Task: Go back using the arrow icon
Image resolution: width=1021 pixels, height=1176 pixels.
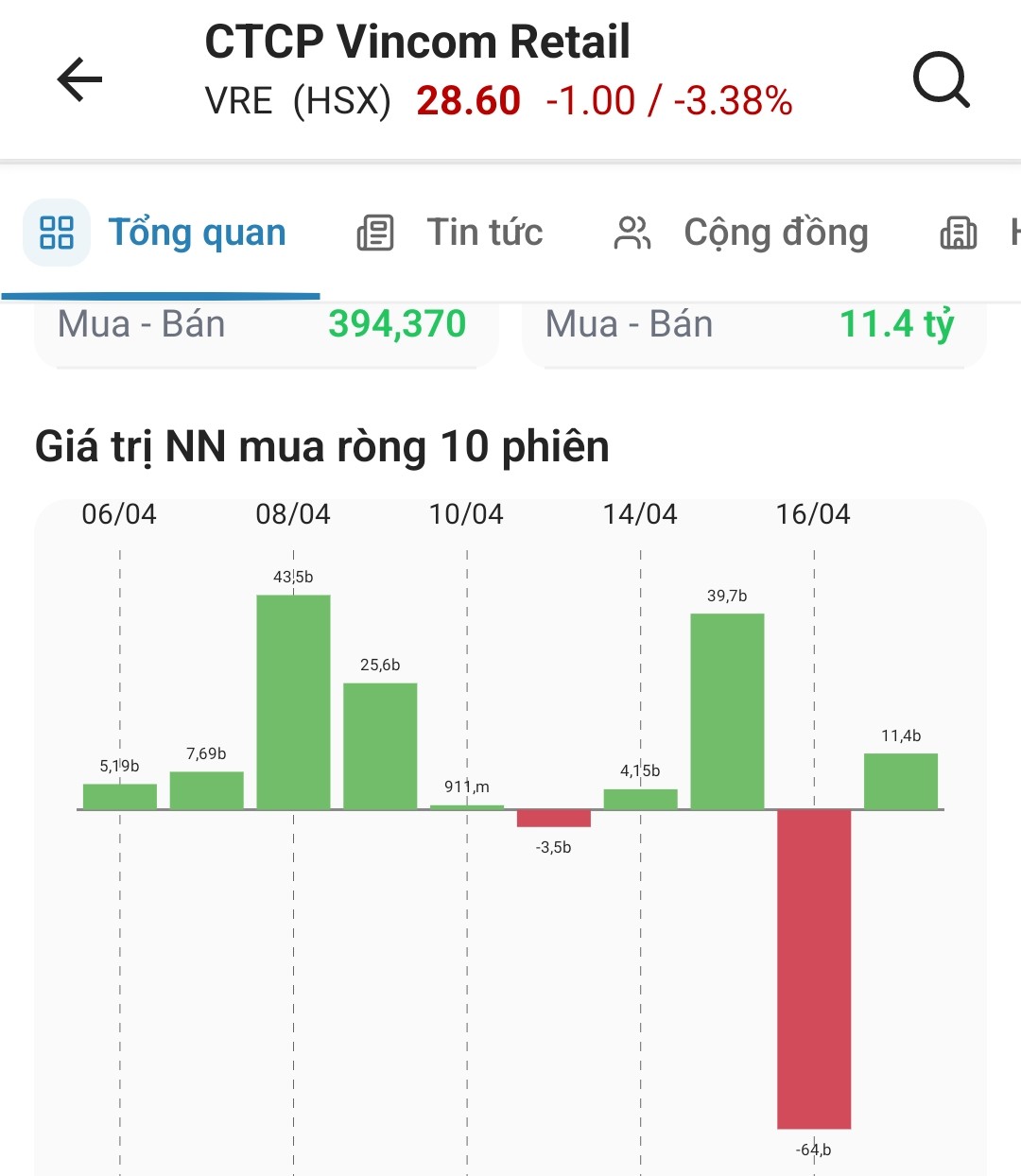Action: (x=79, y=79)
